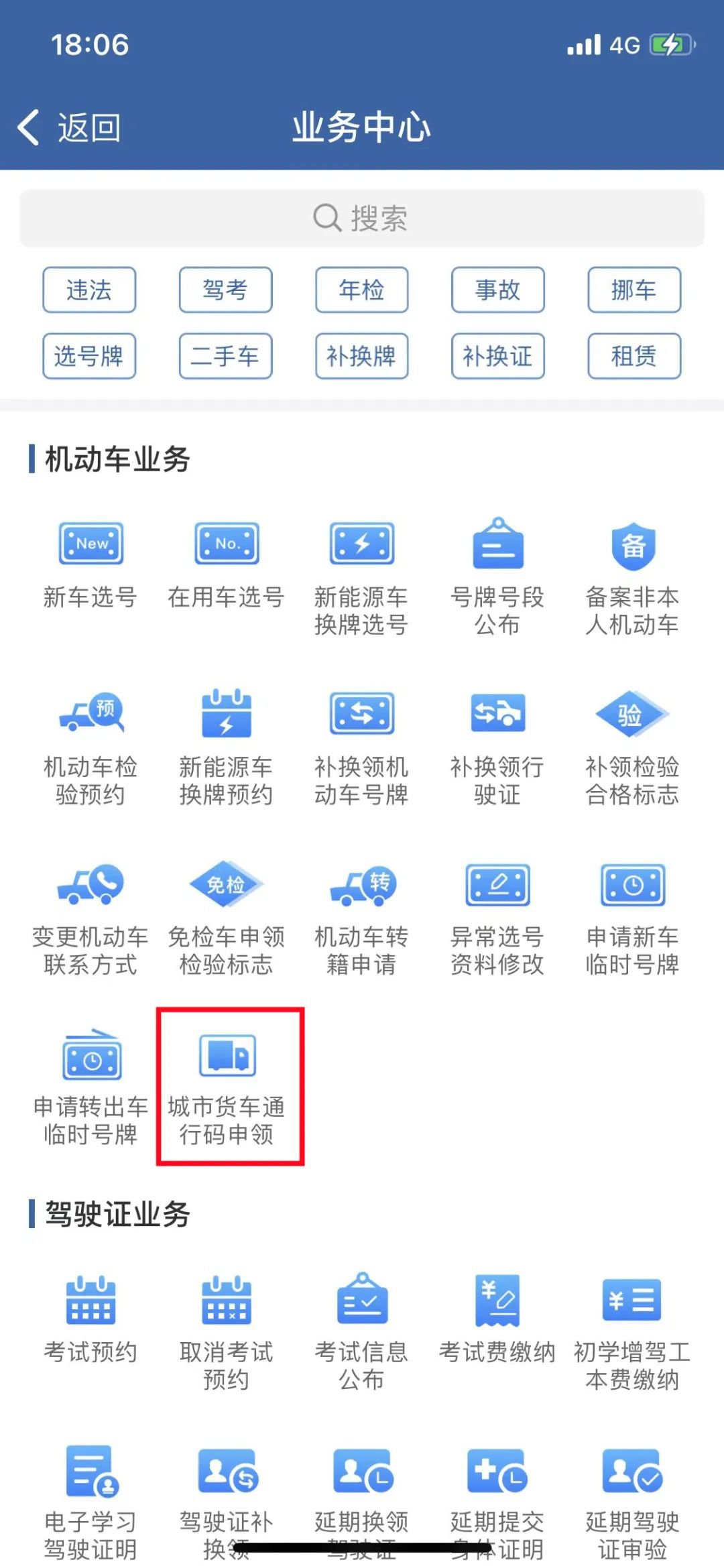Open 在用车选号 service
Viewport: 724px width, 1568px height.
pos(226,564)
